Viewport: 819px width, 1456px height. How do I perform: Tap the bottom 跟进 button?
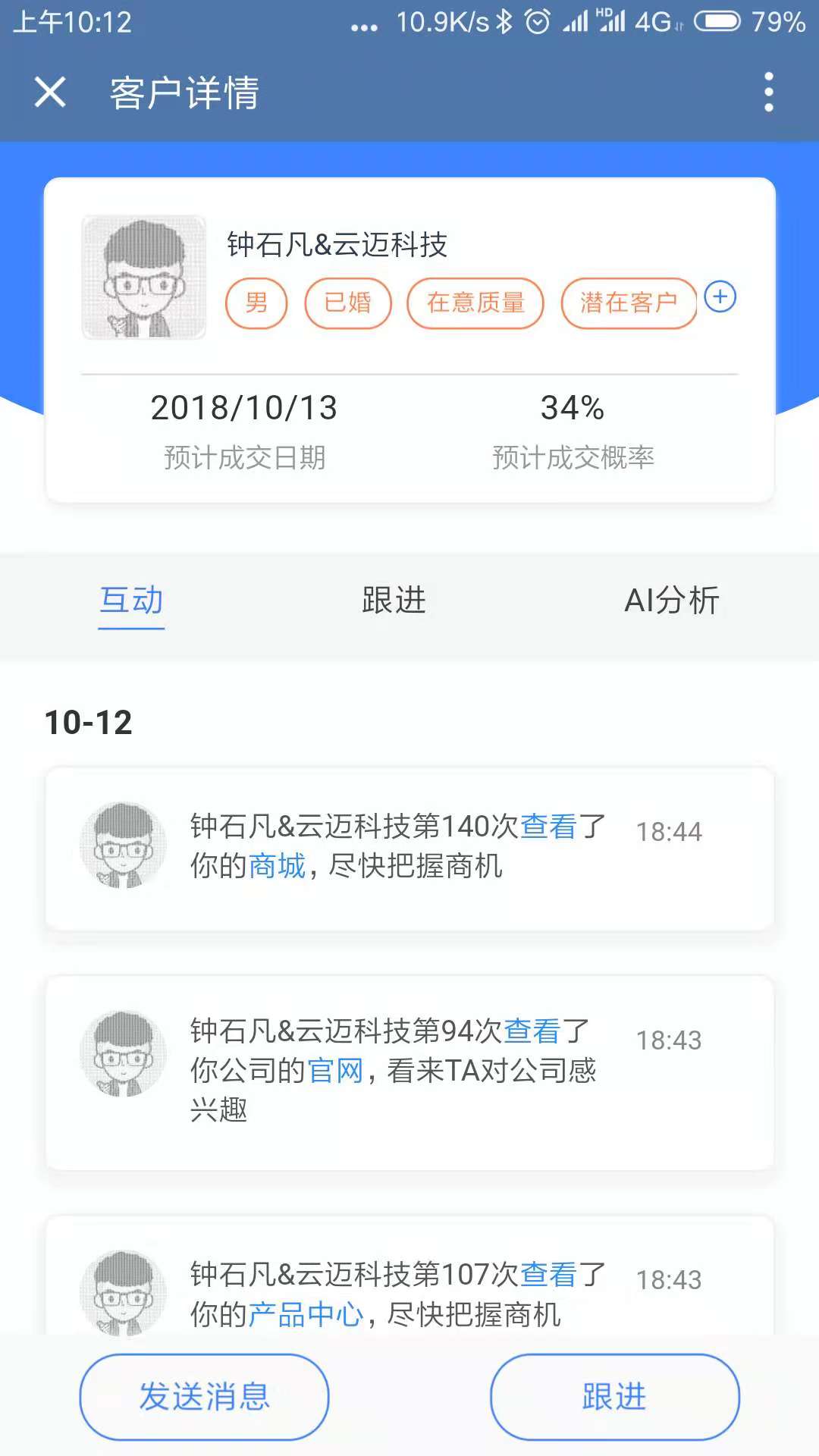[x=614, y=1397]
